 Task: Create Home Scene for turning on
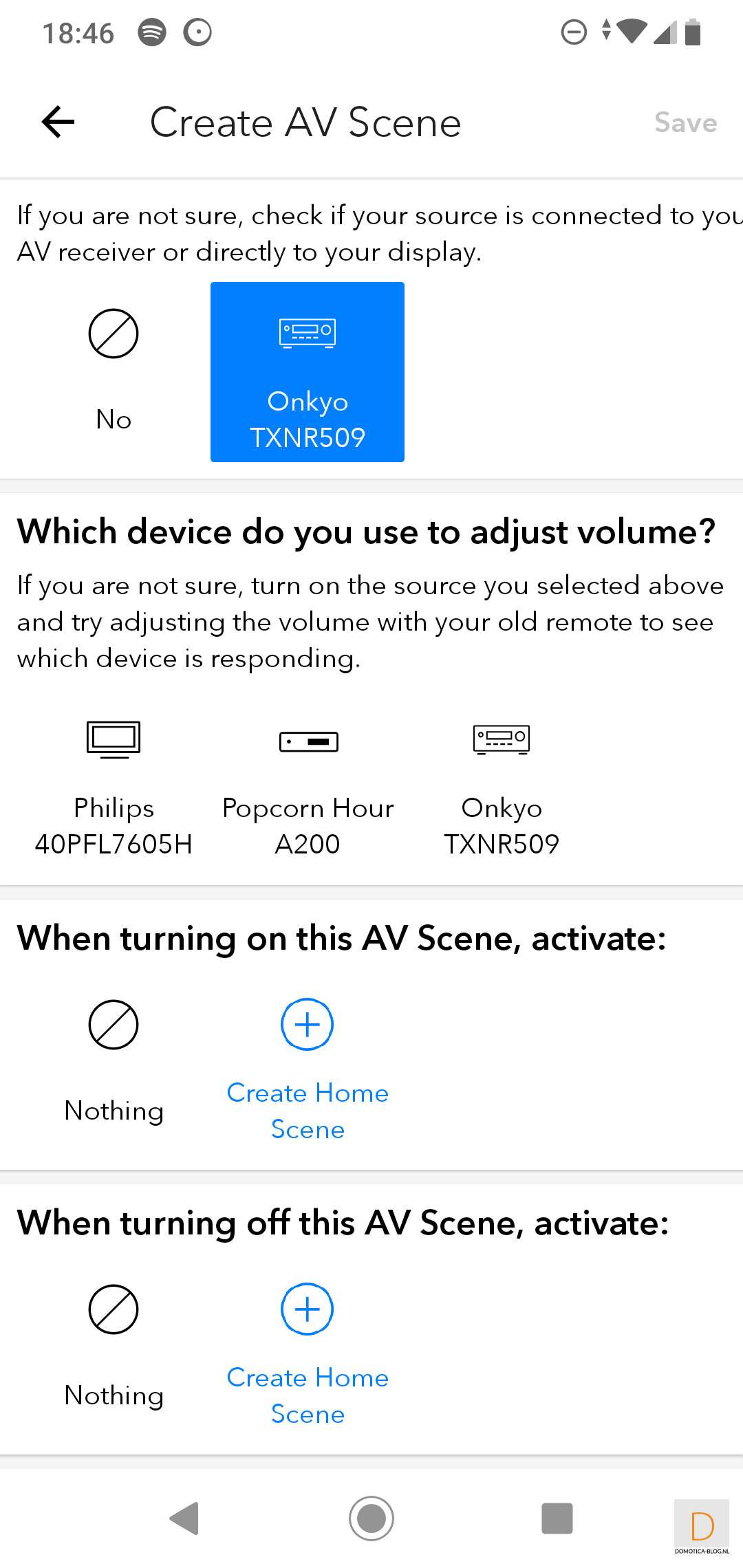coord(308,1066)
